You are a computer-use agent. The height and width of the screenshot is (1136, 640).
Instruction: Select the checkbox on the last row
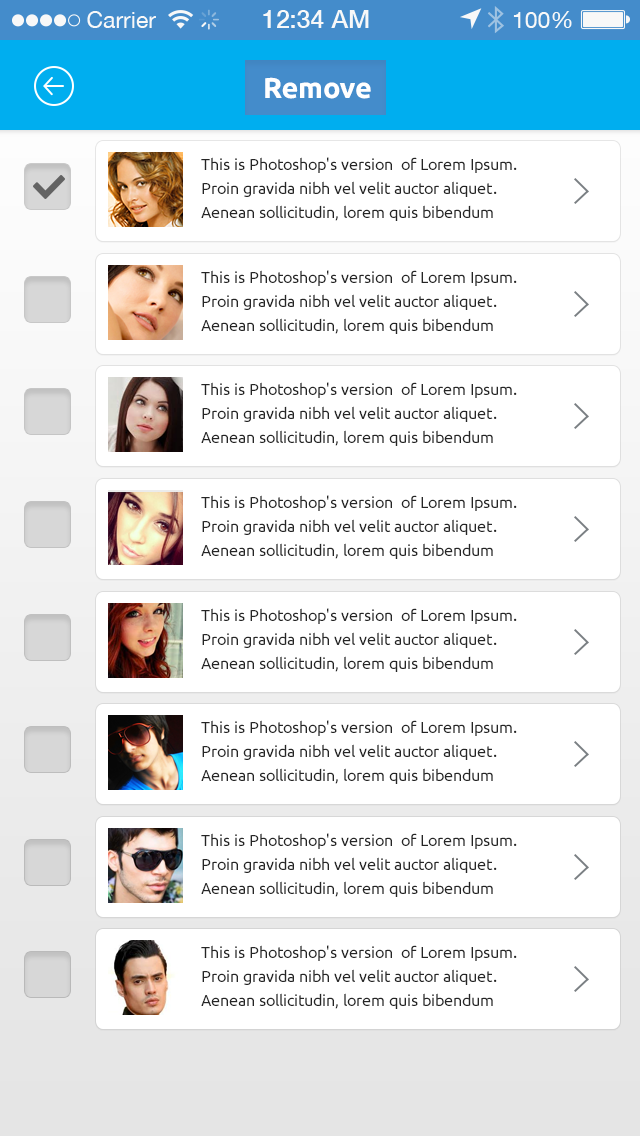pyautogui.click(x=47, y=975)
